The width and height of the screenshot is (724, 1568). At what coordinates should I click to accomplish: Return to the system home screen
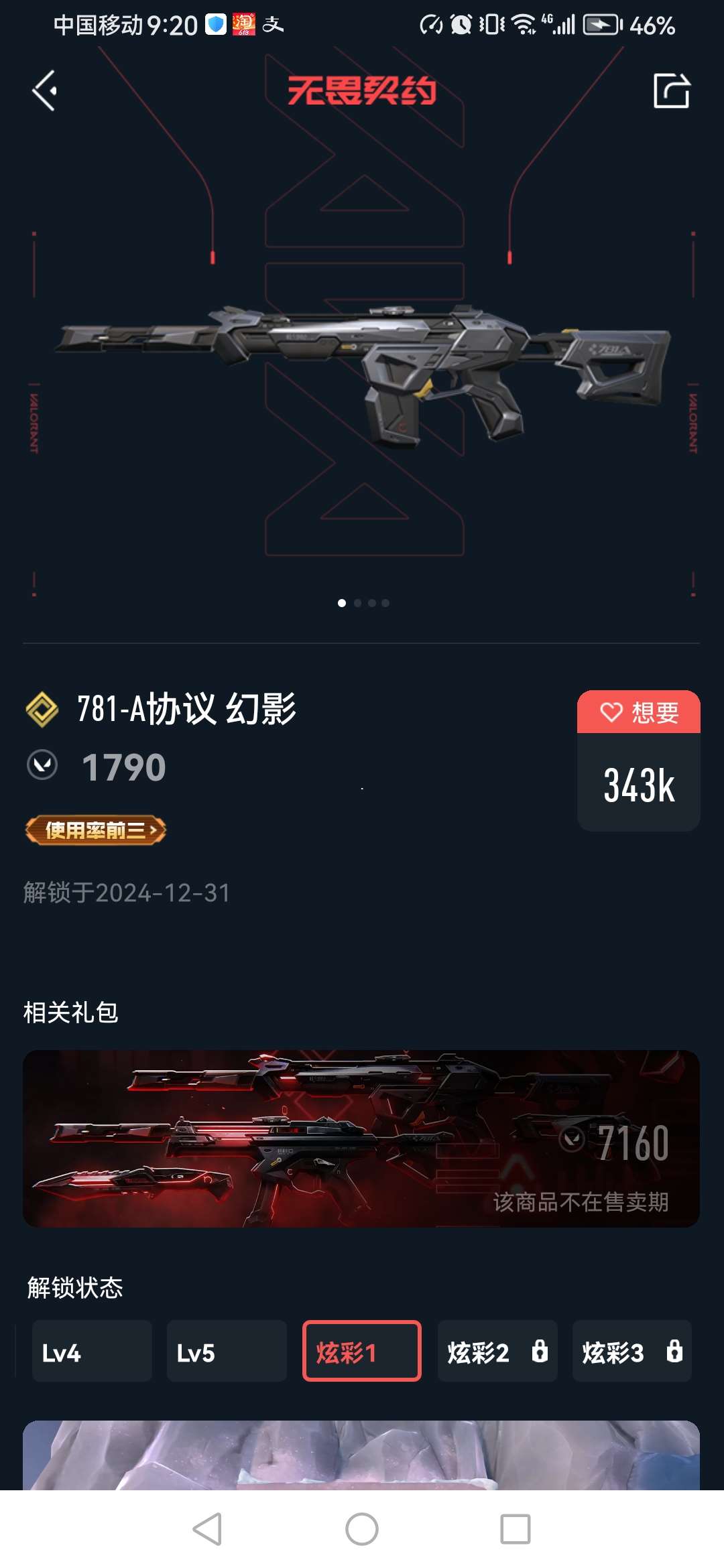(362, 1529)
